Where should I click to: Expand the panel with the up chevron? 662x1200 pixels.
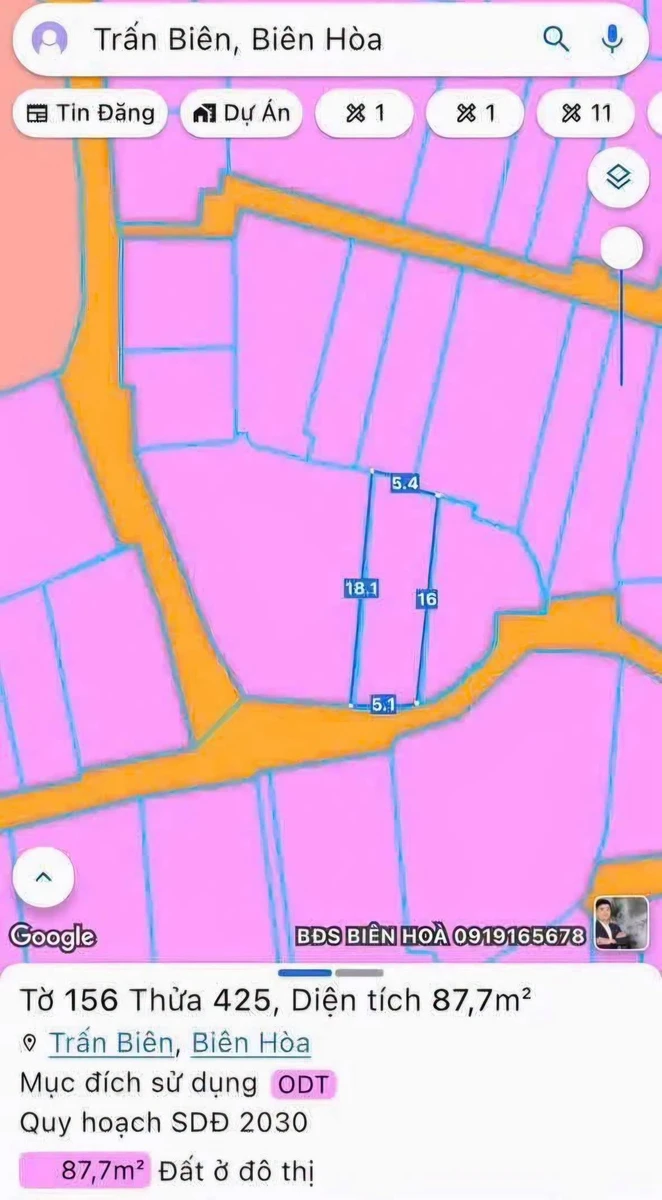pos(43,877)
